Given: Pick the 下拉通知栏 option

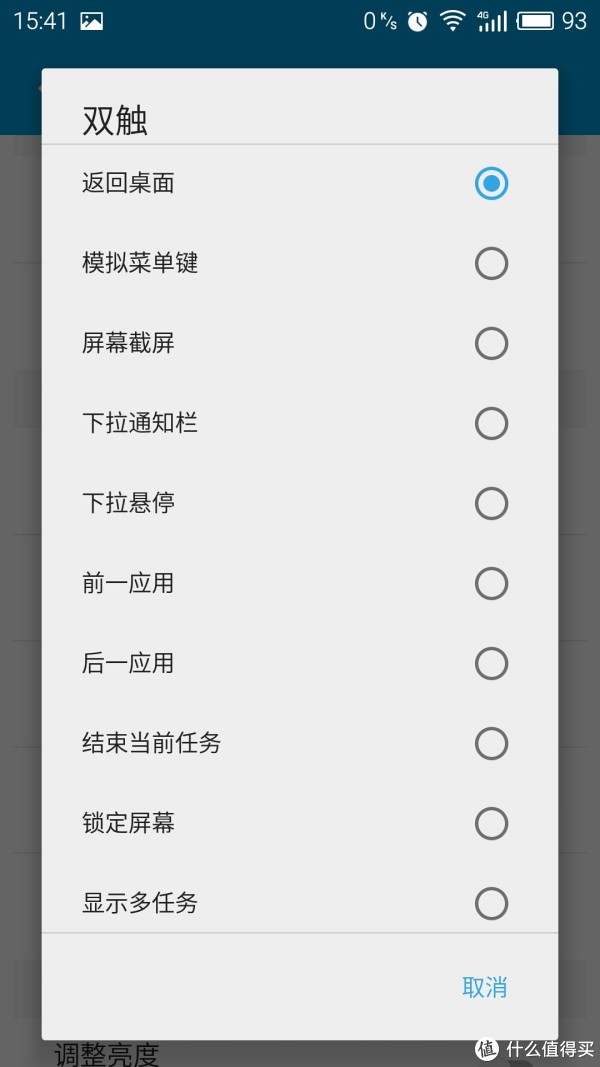Looking at the screenshot, I should coord(299,424).
